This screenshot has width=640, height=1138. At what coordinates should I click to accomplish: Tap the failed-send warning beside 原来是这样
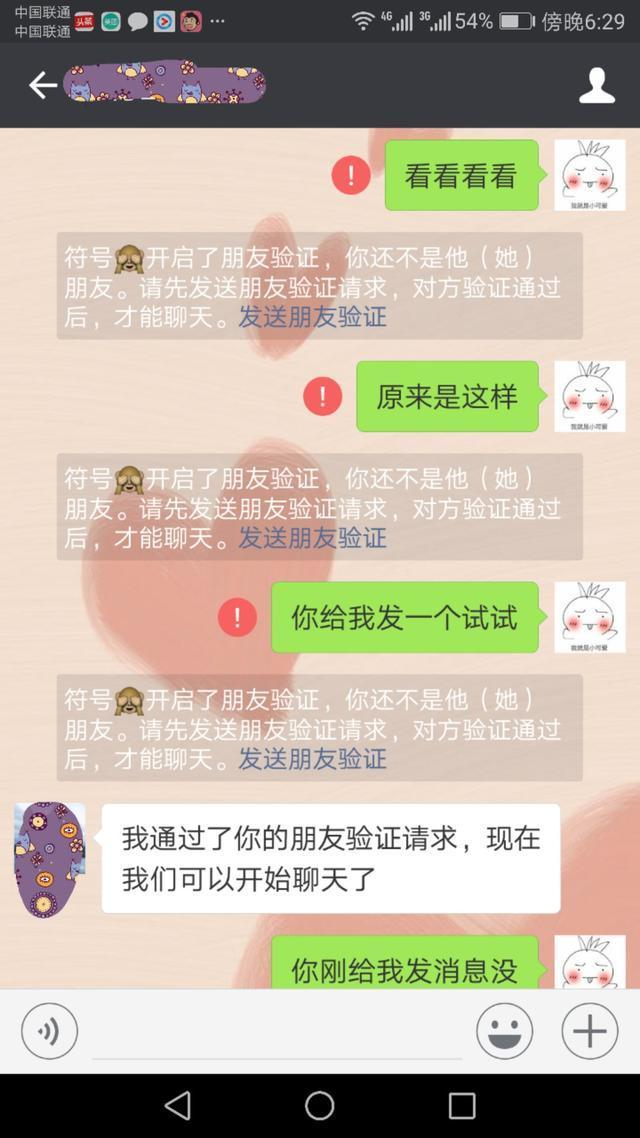[323, 396]
